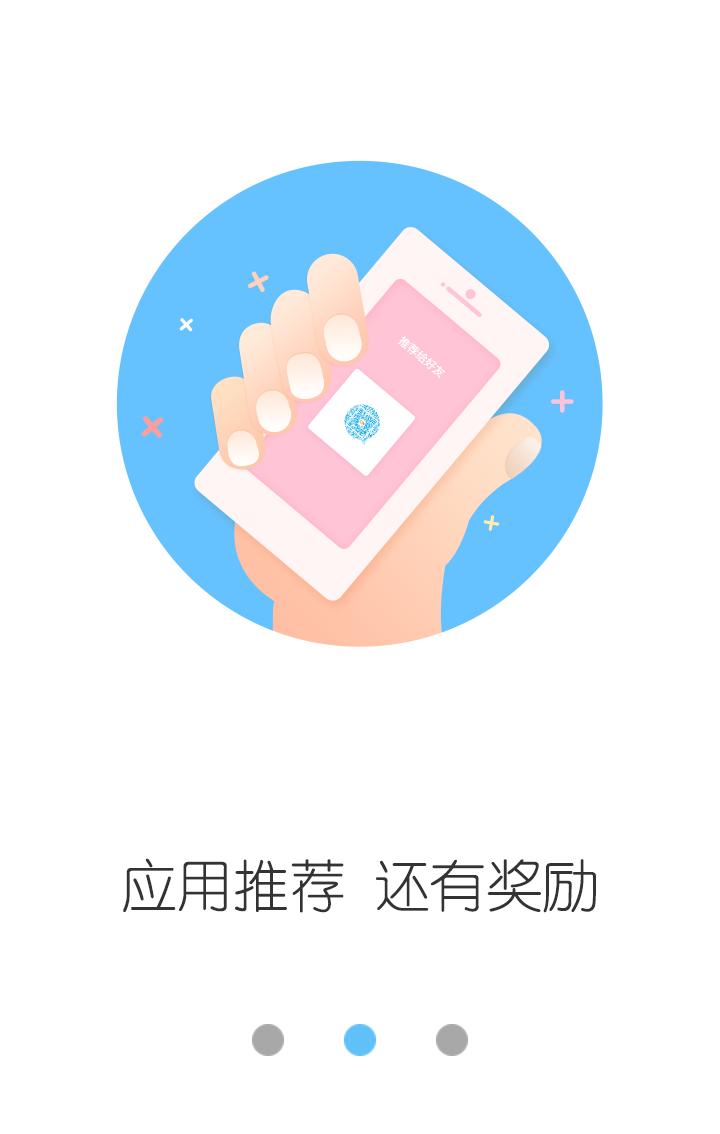Image resolution: width=720 pixels, height=1134 pixels.
Task: Click the small gray X near the top left
Action: 184,323
